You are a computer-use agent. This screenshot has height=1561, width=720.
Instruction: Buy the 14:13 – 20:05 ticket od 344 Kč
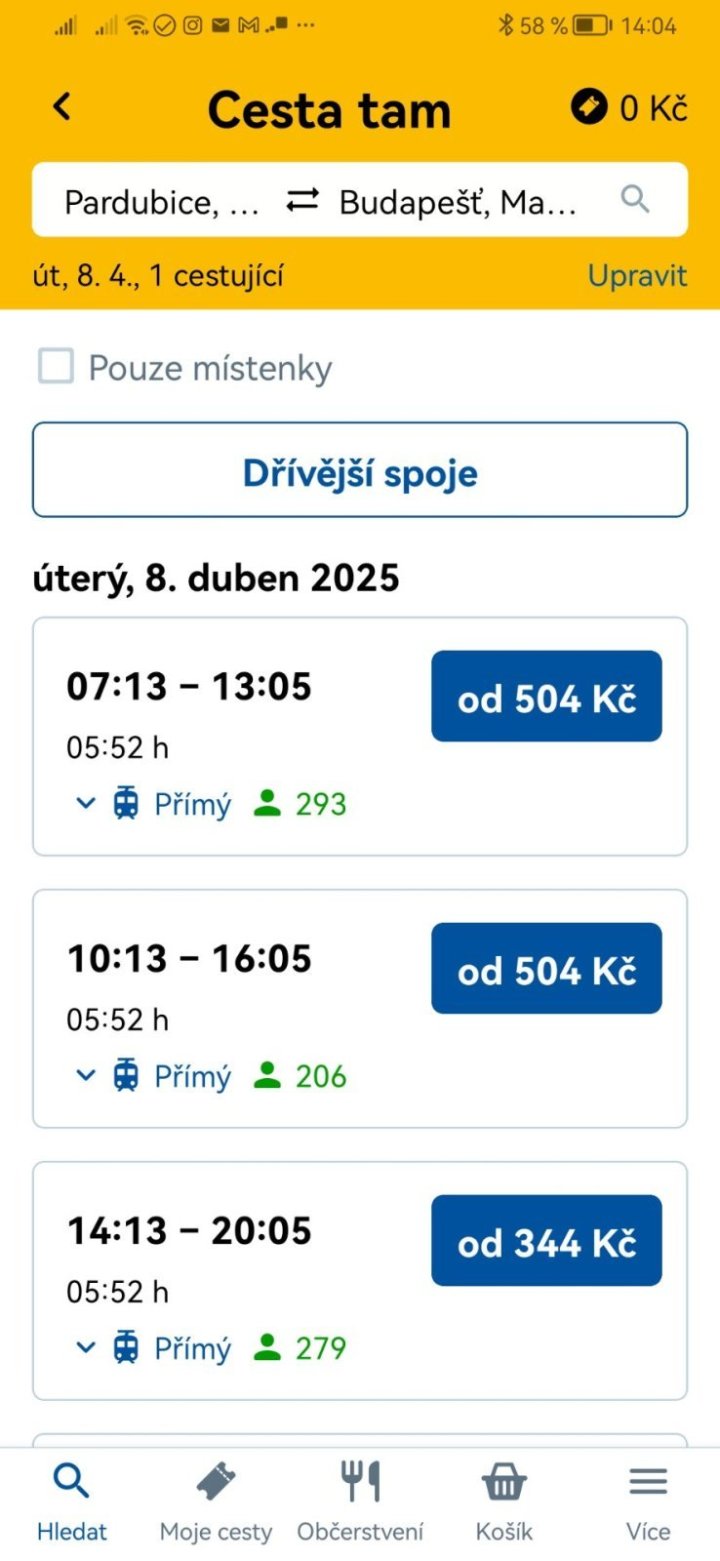tap(546, 1241)
